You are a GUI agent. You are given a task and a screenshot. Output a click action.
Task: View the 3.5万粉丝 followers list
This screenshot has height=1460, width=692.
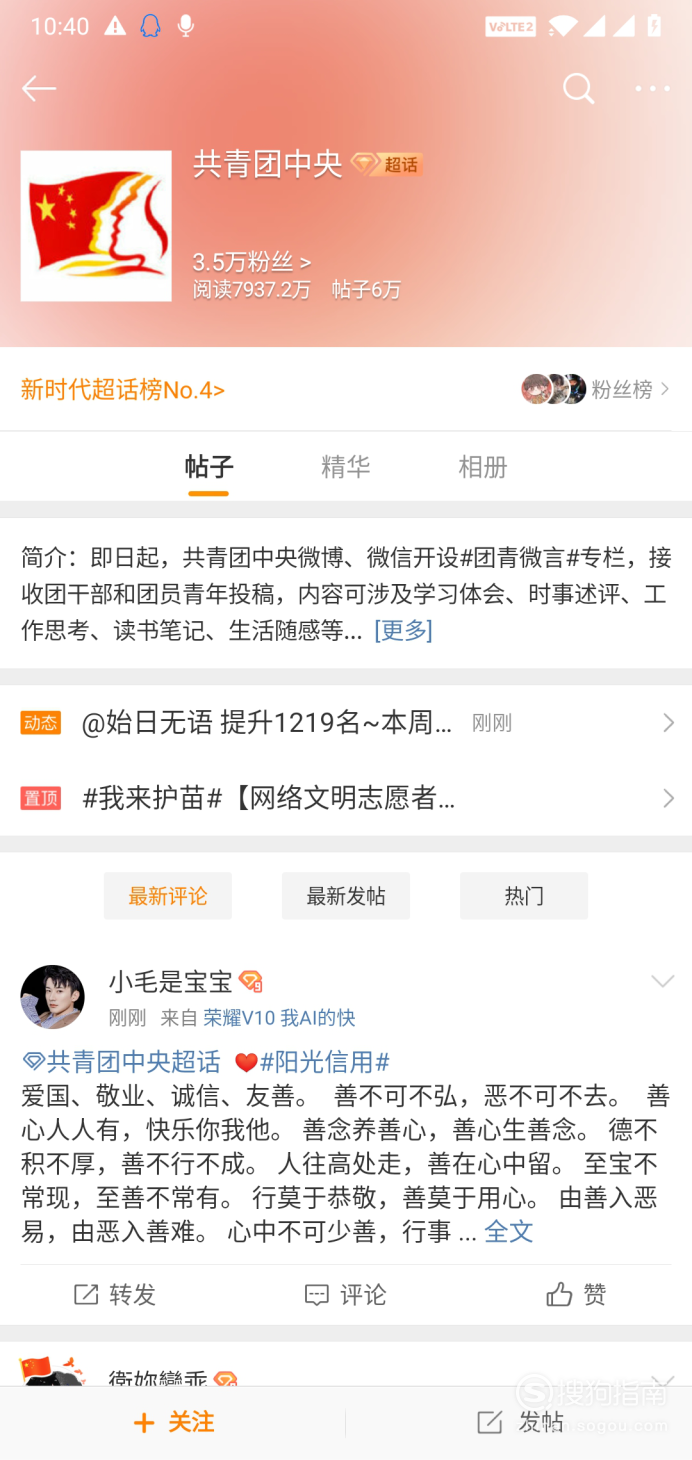pyautogui.click(x=251, y=262)
